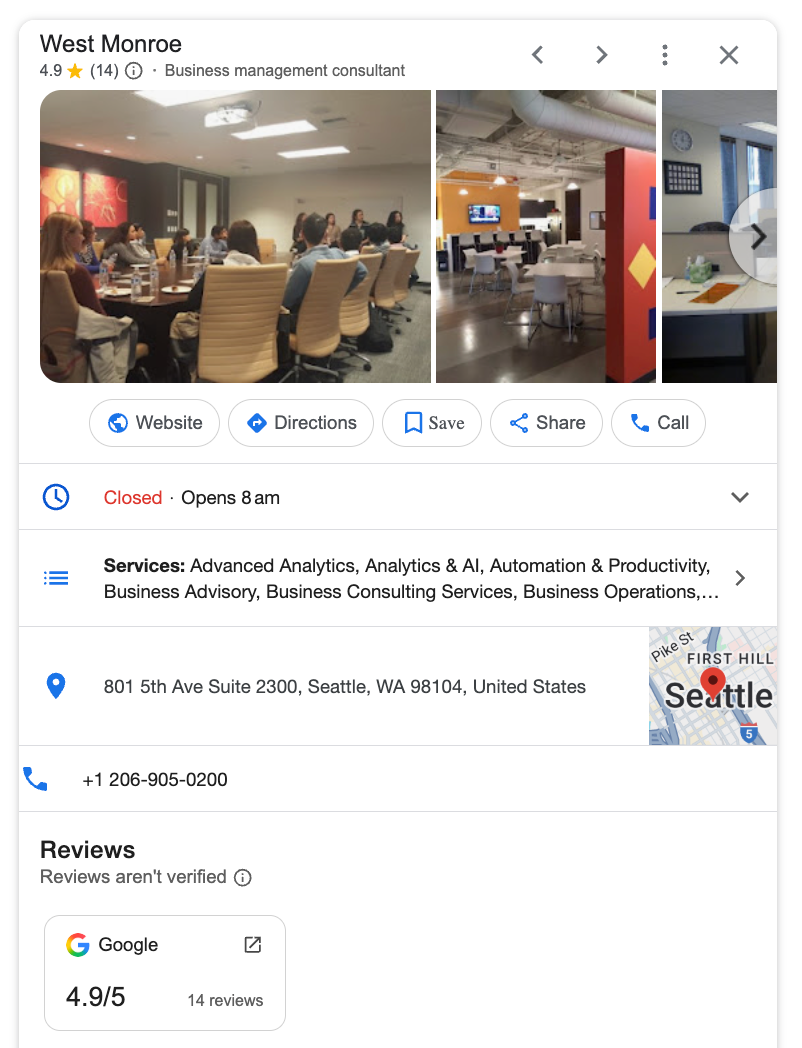This screenshot has height=1048, width=802.
Task: Go to the next result arrow
Action: tap(601, 55)
